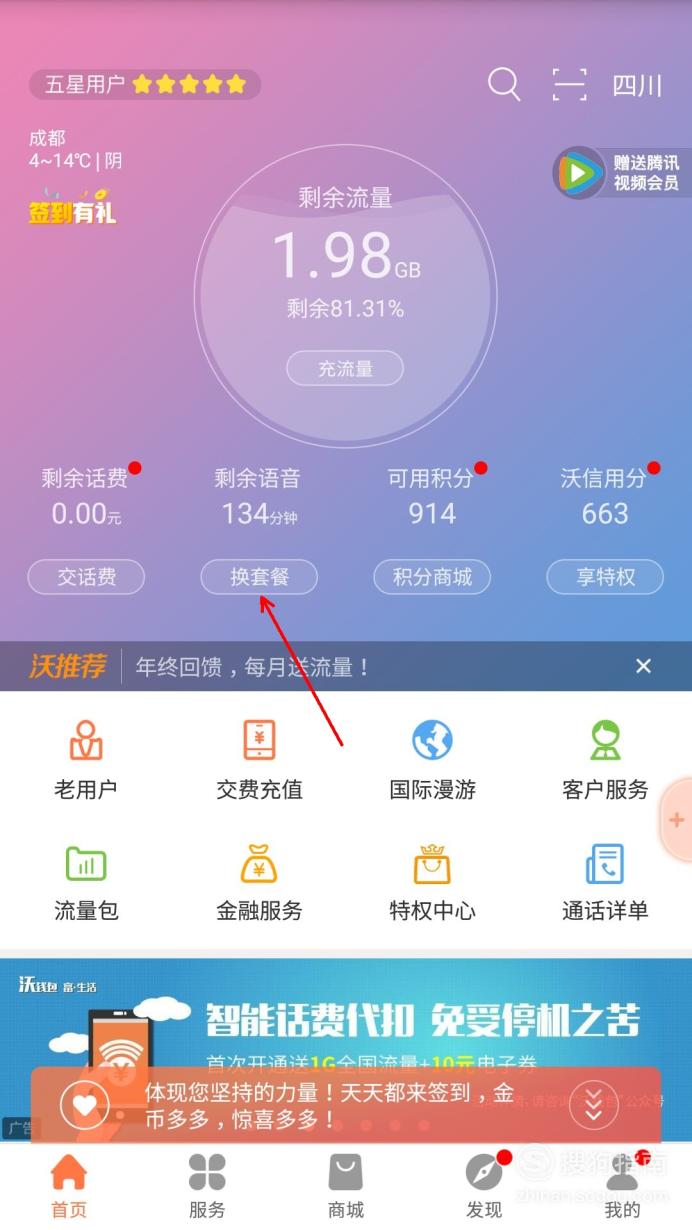
Task: Open 换套餐 to change plan
Action: point(259,577)
